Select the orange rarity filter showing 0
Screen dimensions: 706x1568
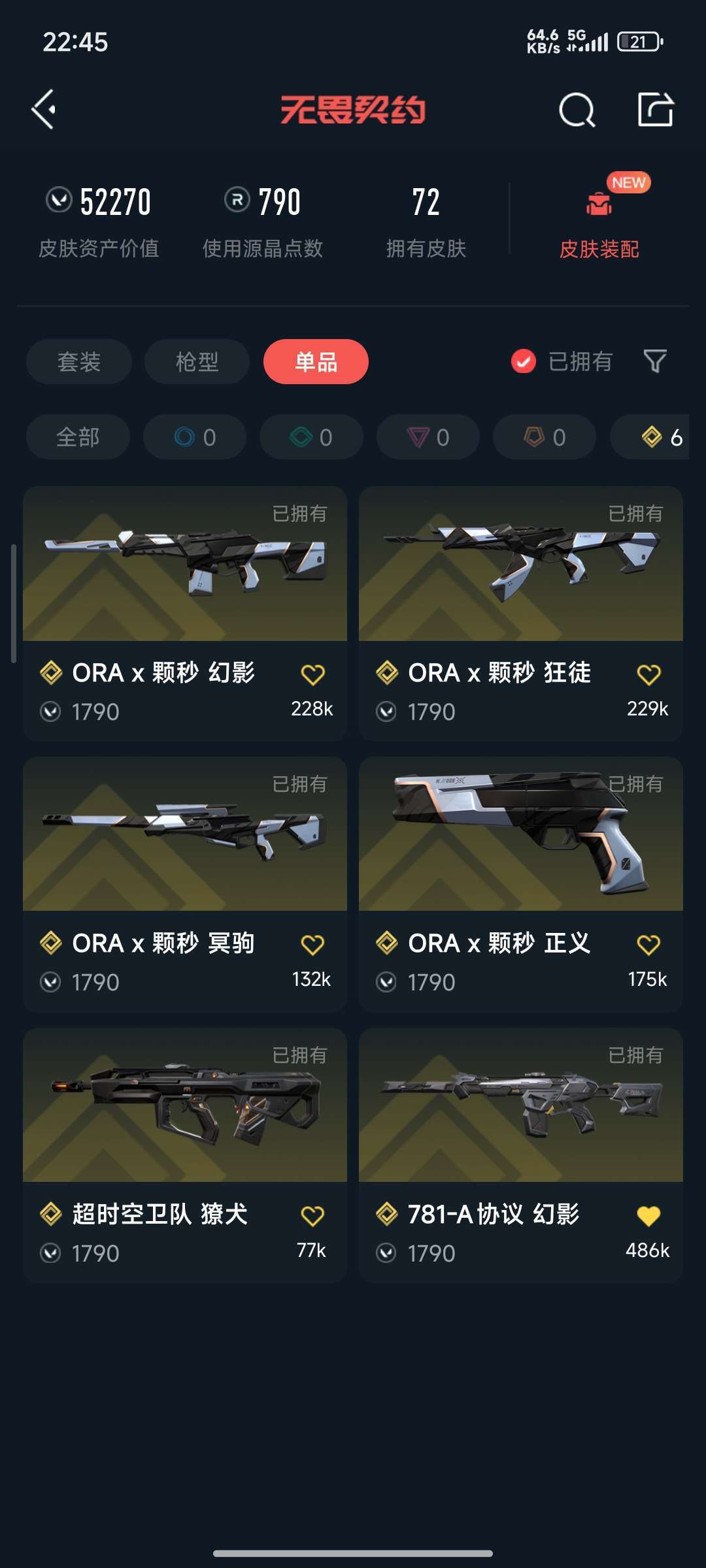pyautogui.click(x=543, y=437)
